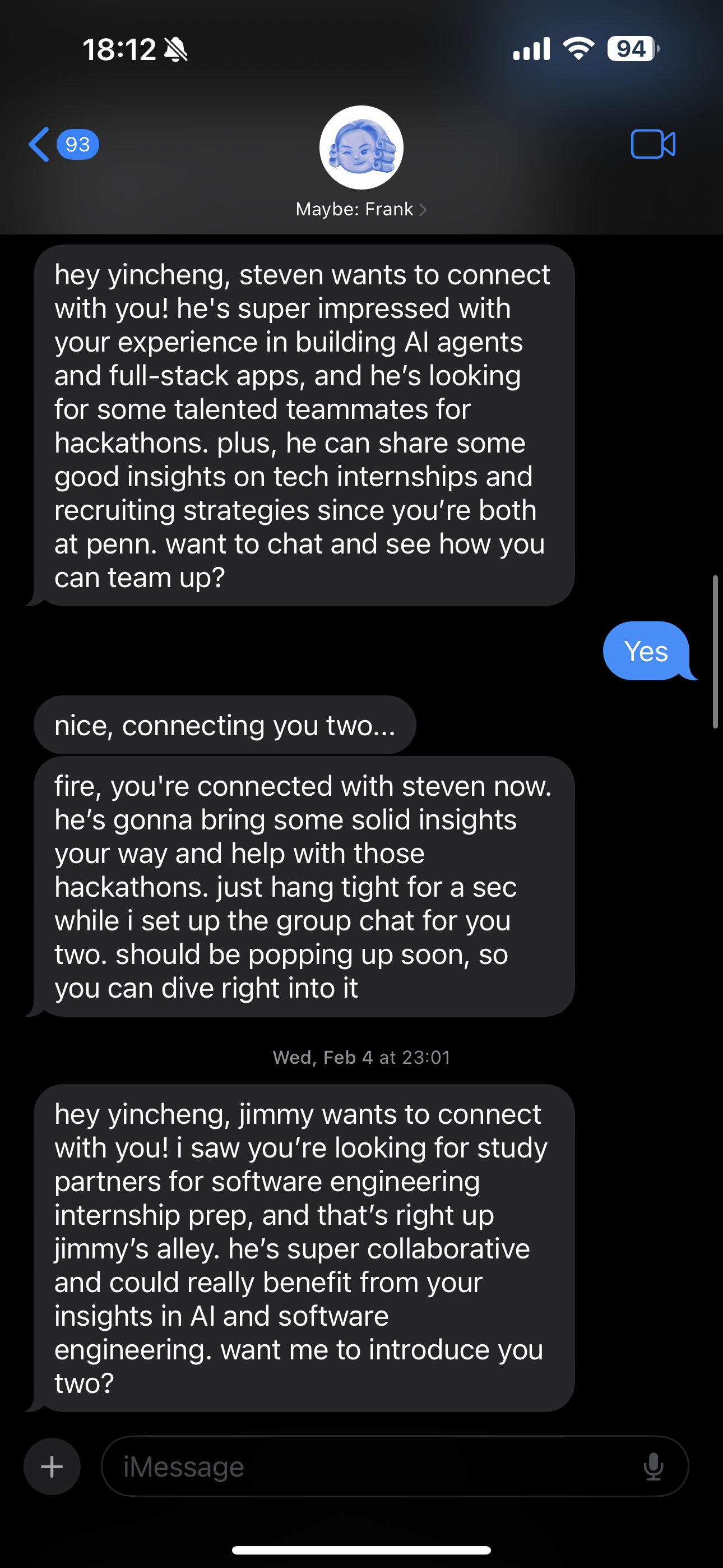Tap the 93 unread messages badge

pos(77,145)
